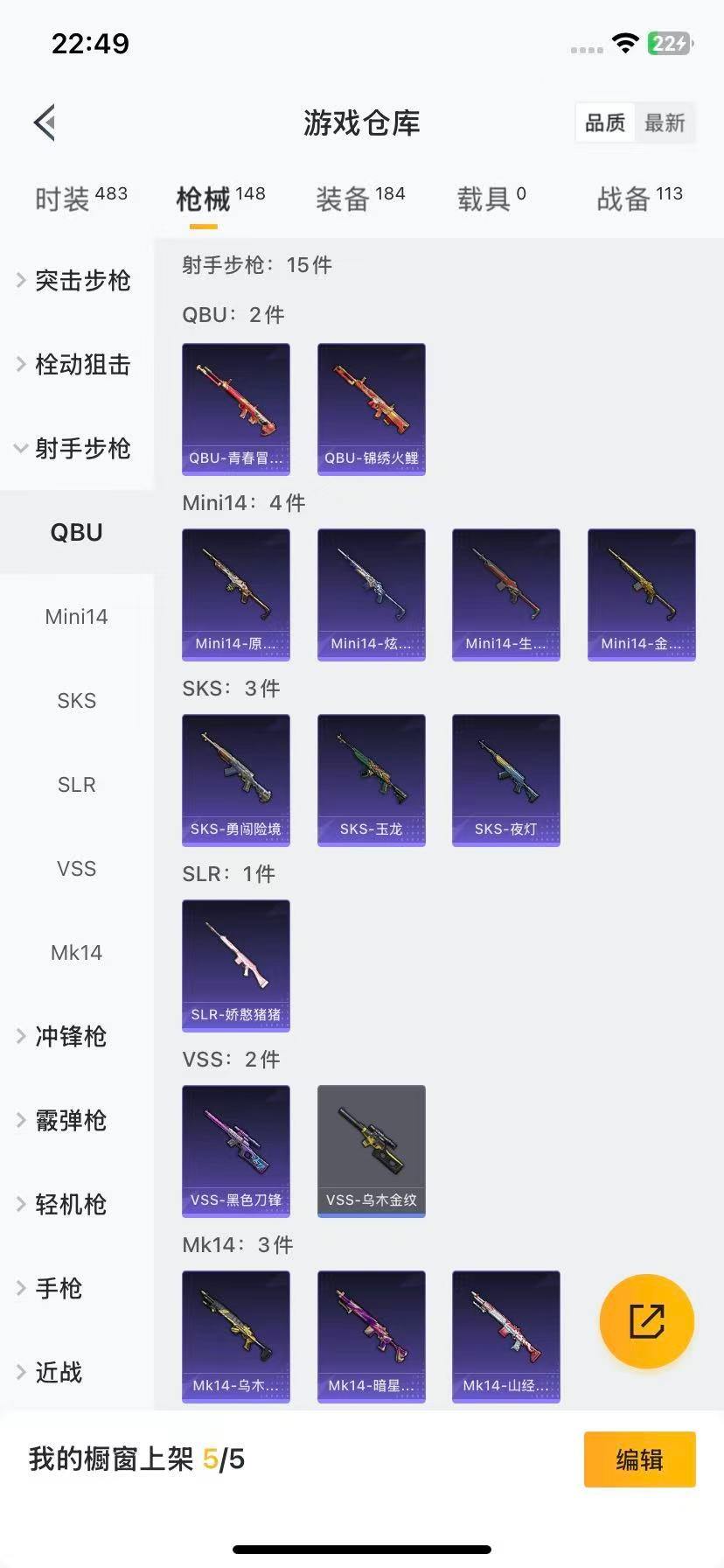
Task: Sort the warehouse by 品质
Action: (605, 122)
